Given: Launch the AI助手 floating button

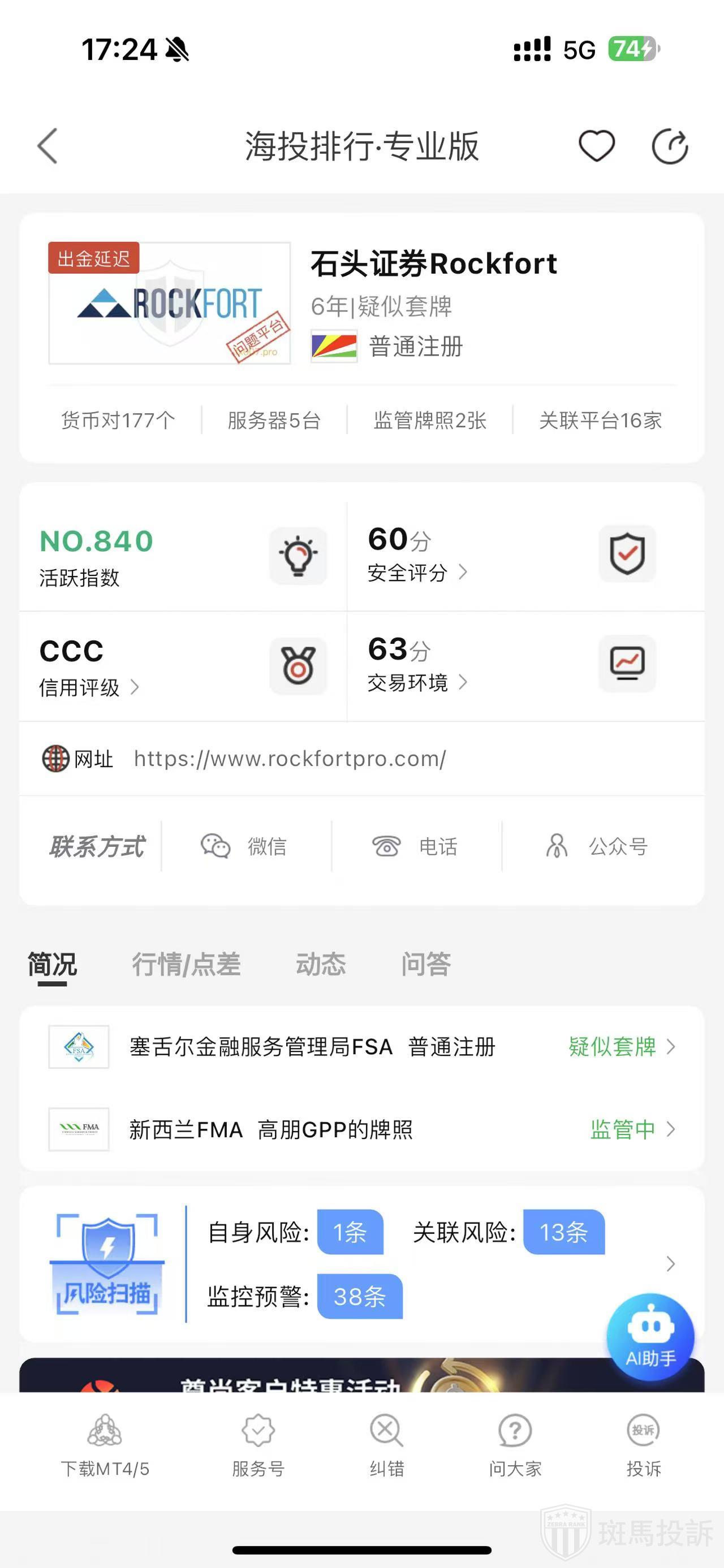Looking at the screenshot, I should (x=650, y=1338).
